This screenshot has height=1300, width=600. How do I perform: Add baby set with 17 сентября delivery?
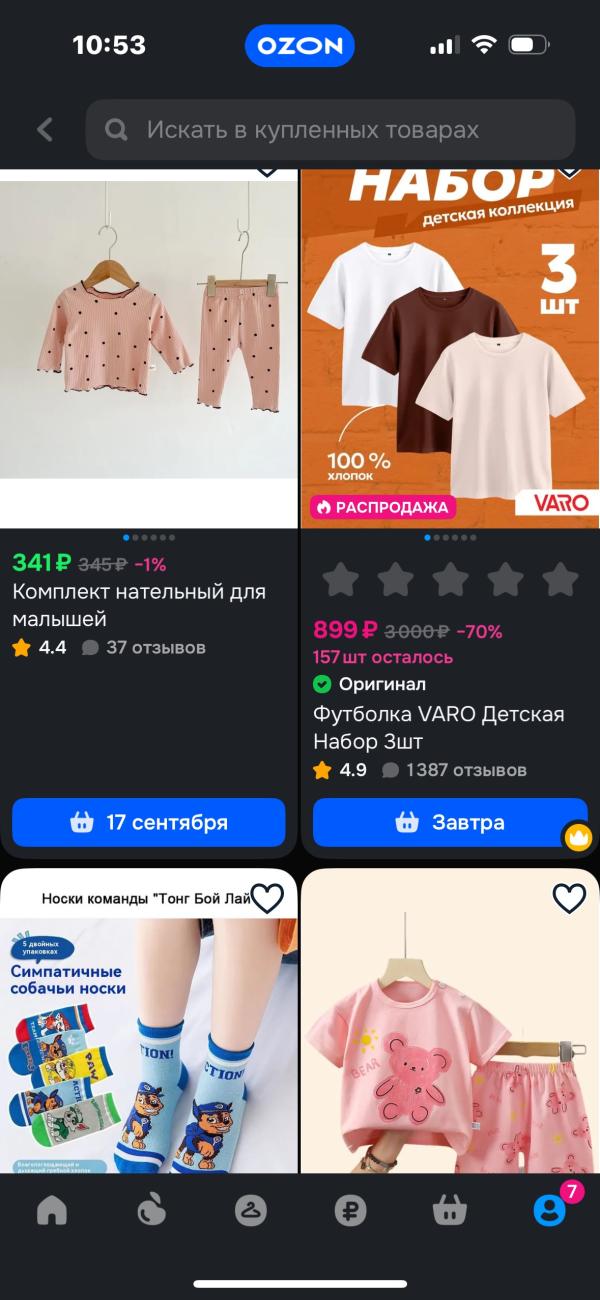click(x=149, y=823)
